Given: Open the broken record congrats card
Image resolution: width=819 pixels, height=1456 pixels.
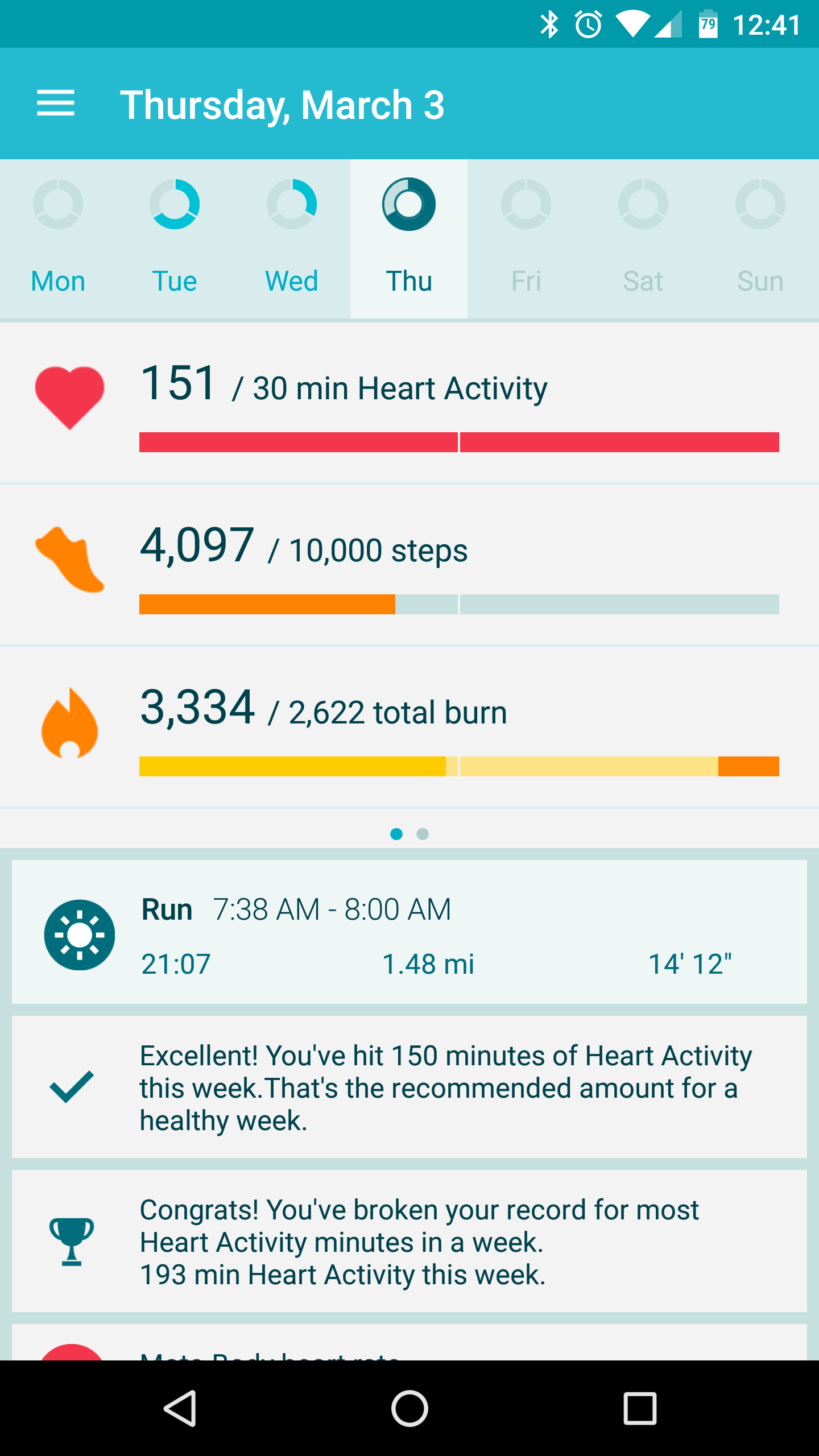Looking at the screenshot, I should tap(409, 1241).
